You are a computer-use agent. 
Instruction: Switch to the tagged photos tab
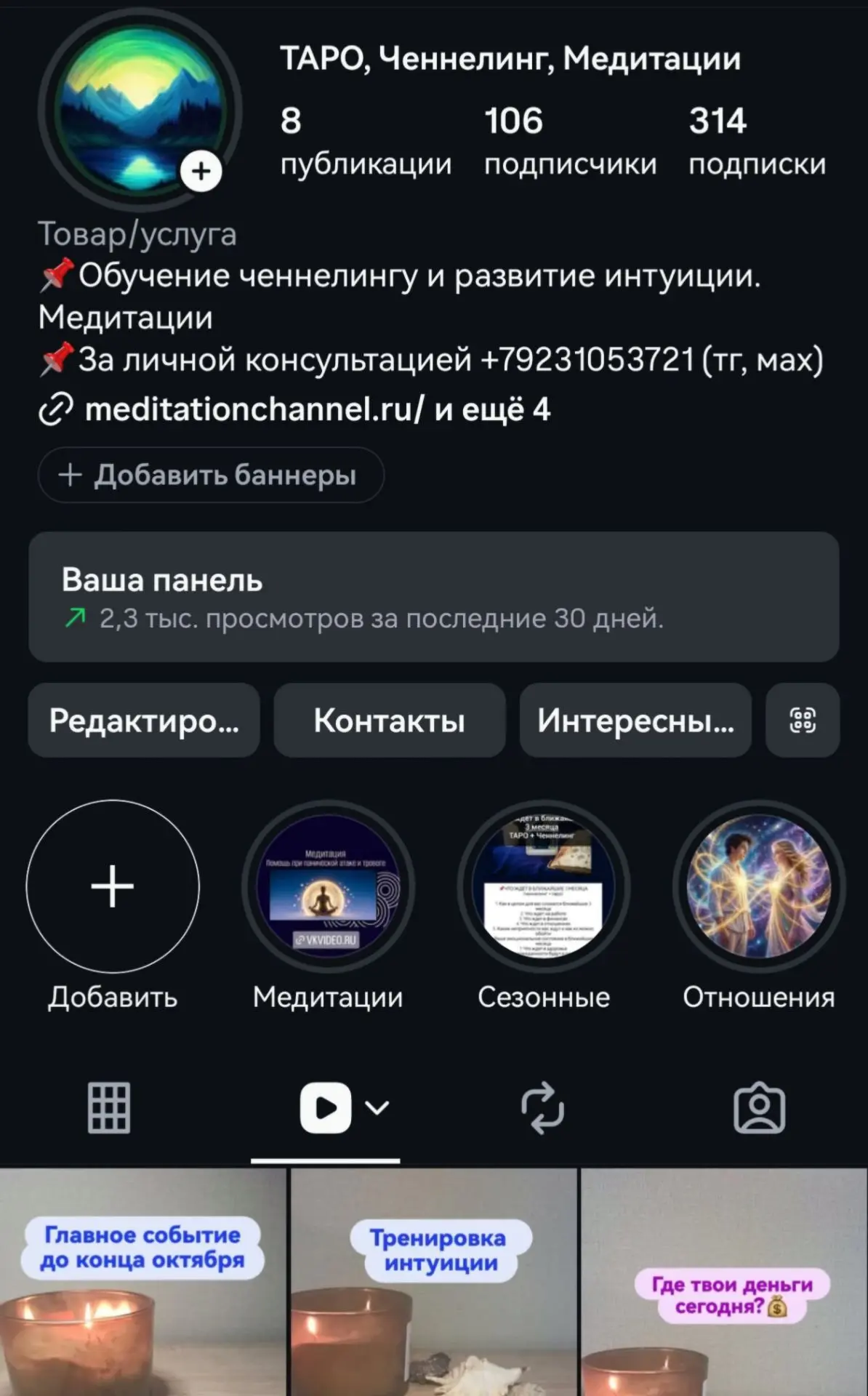759,1108
